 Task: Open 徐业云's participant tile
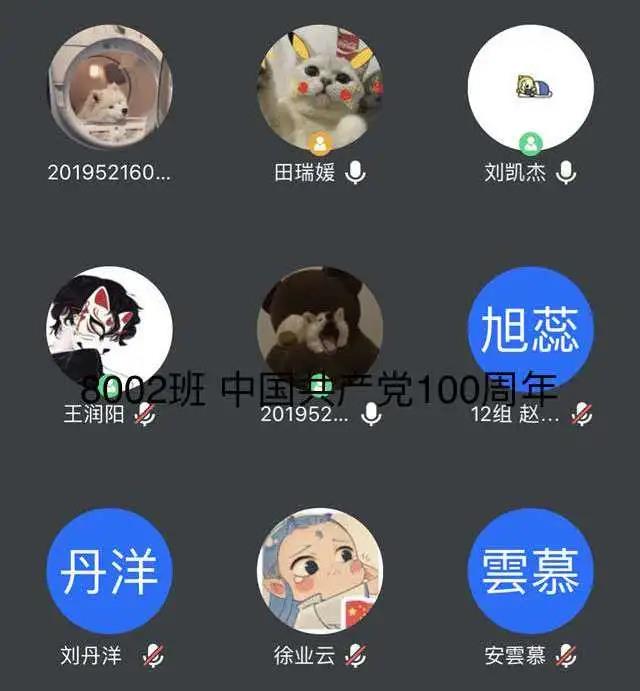click(x=320, y=570)
